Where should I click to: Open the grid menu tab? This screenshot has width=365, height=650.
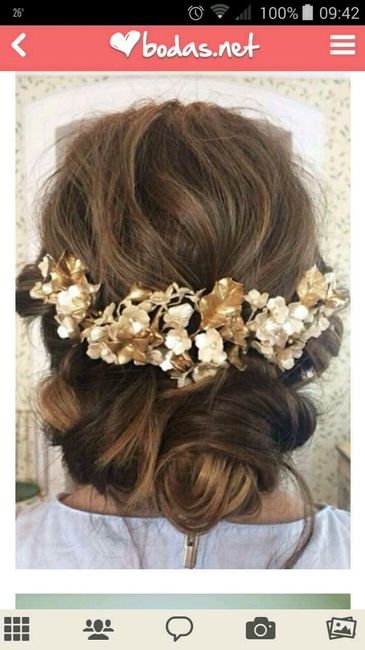pos(17,629)
